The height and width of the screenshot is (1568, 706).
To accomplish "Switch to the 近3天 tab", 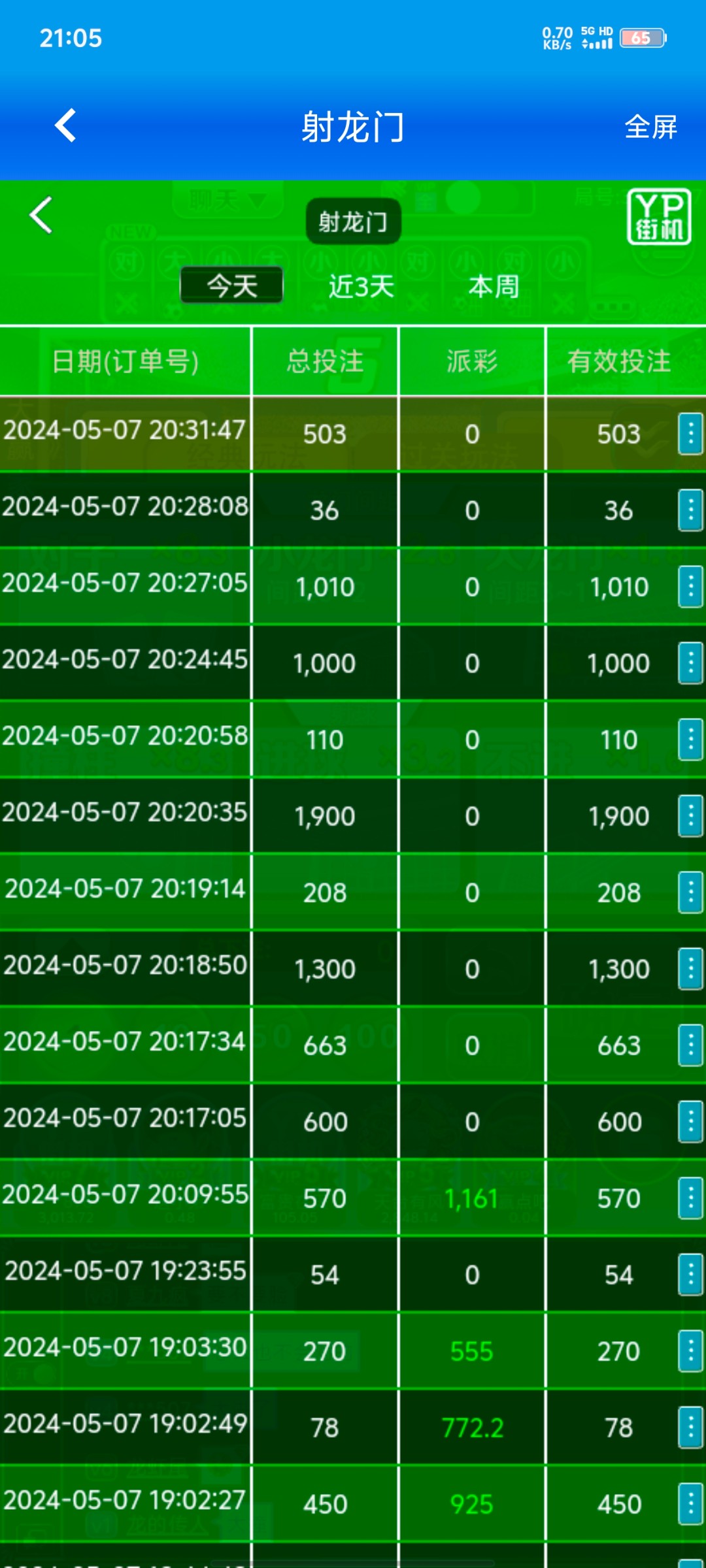I will click(x=361, y=286).
